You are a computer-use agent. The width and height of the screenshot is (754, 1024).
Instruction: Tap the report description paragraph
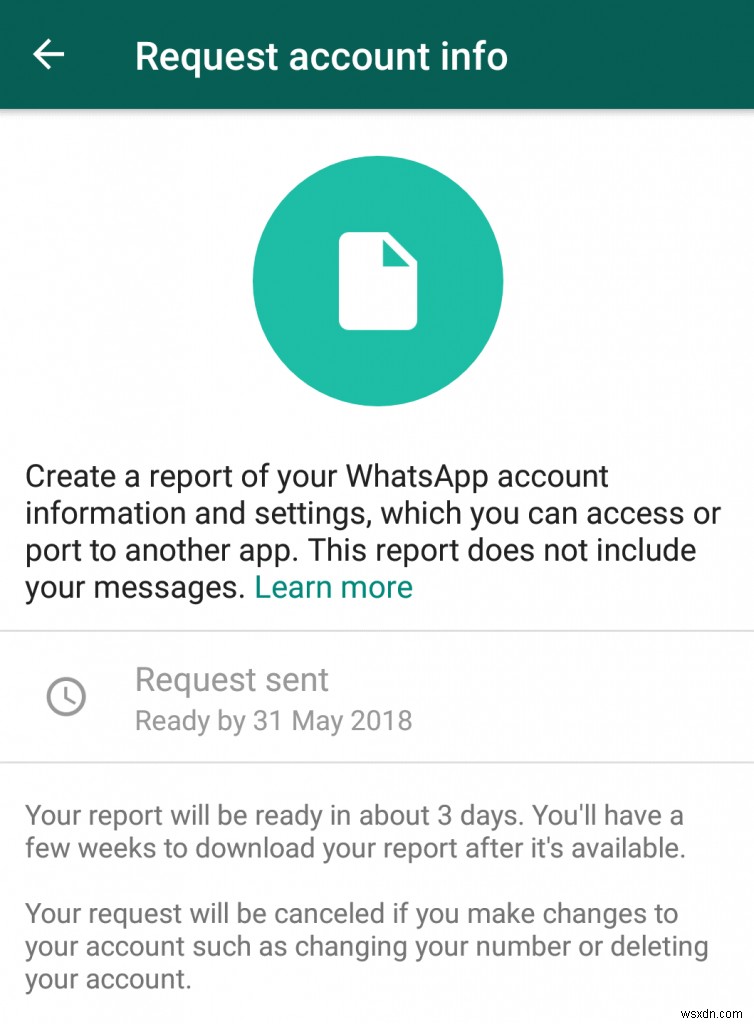370,530
